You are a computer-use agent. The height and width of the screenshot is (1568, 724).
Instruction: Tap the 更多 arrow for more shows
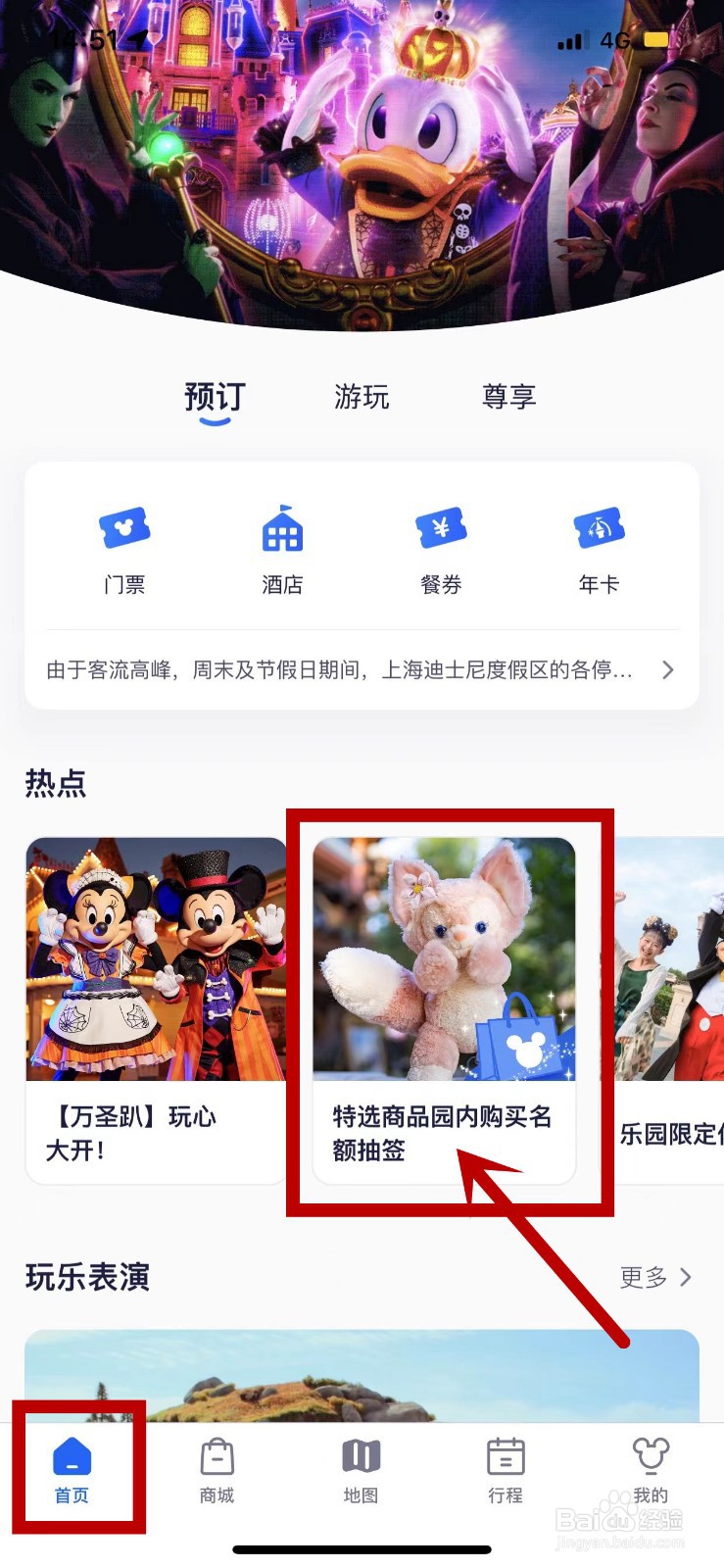coord(683,1277)
